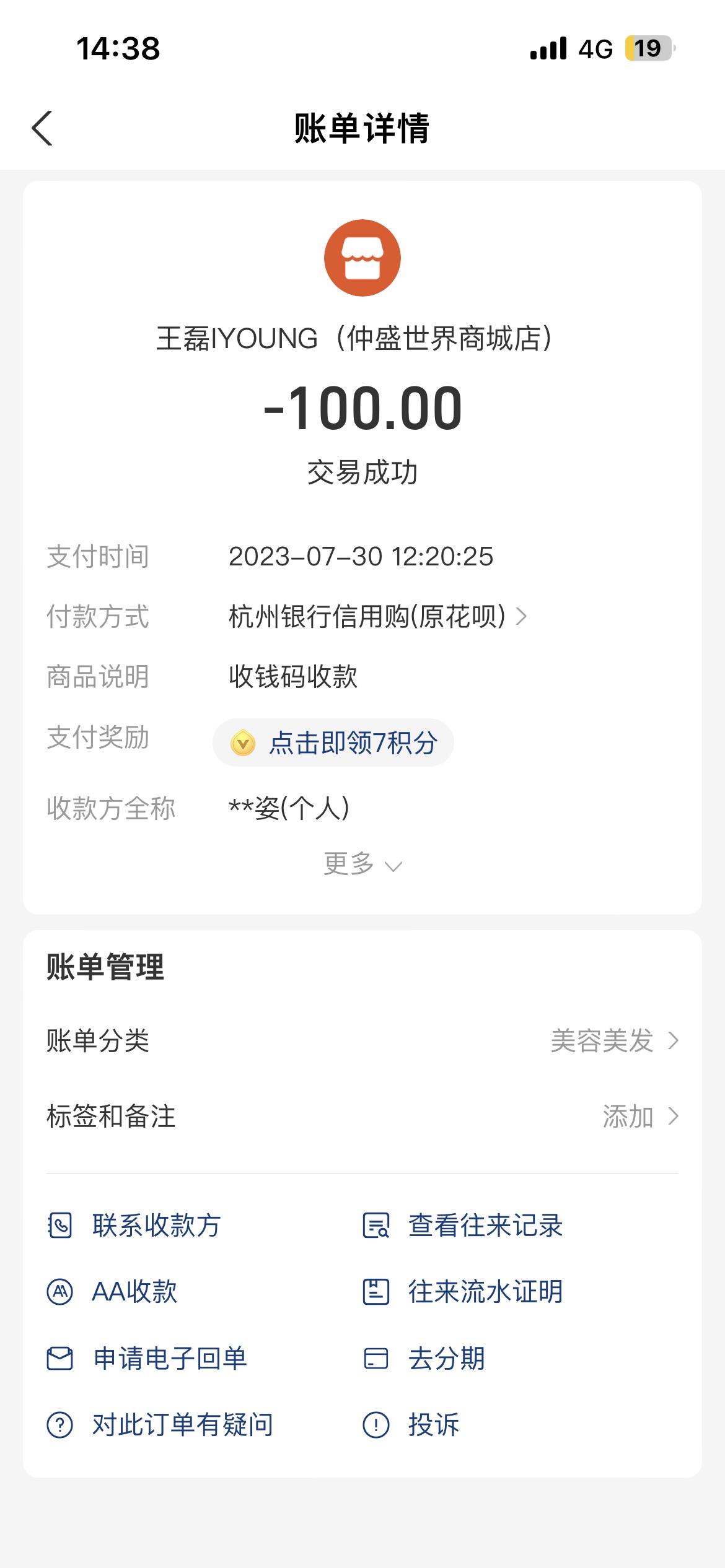Choose 去分期 to pay in installments

coord(424,1359)
